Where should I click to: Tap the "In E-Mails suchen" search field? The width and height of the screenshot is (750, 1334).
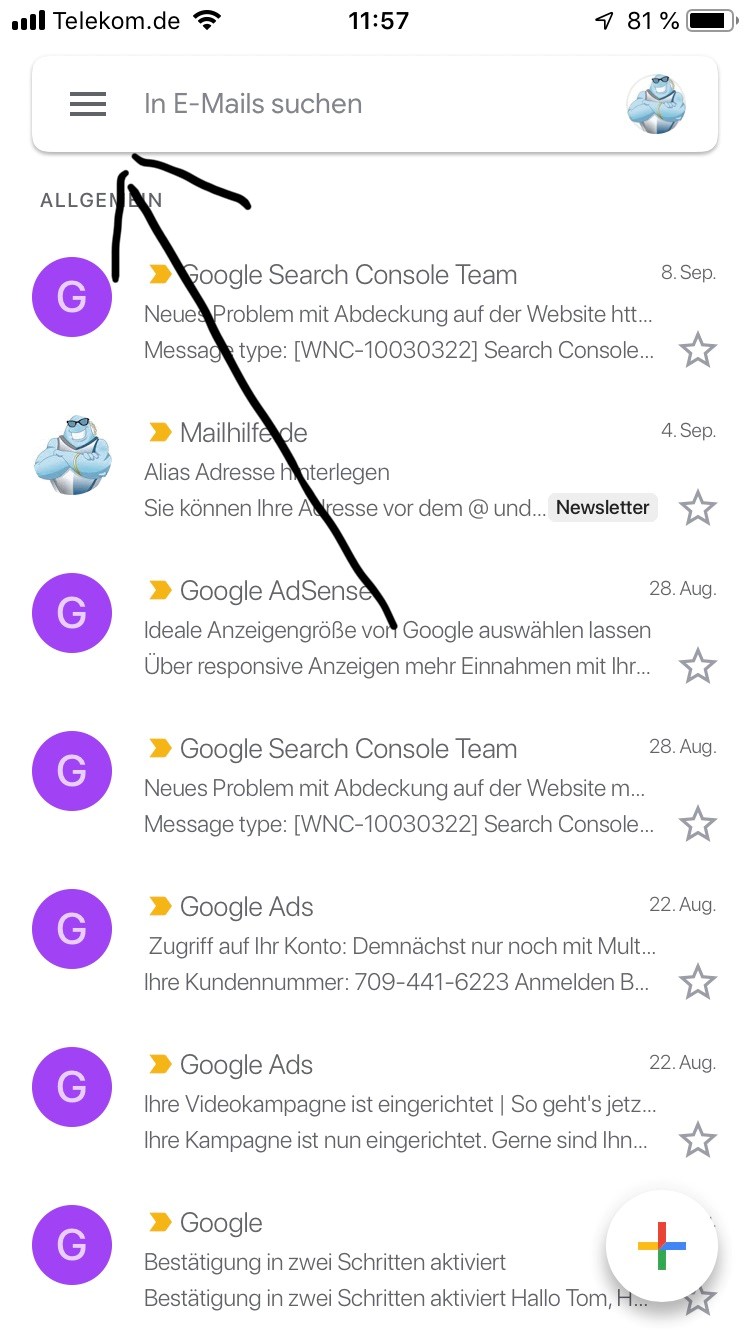pos(374,104)
